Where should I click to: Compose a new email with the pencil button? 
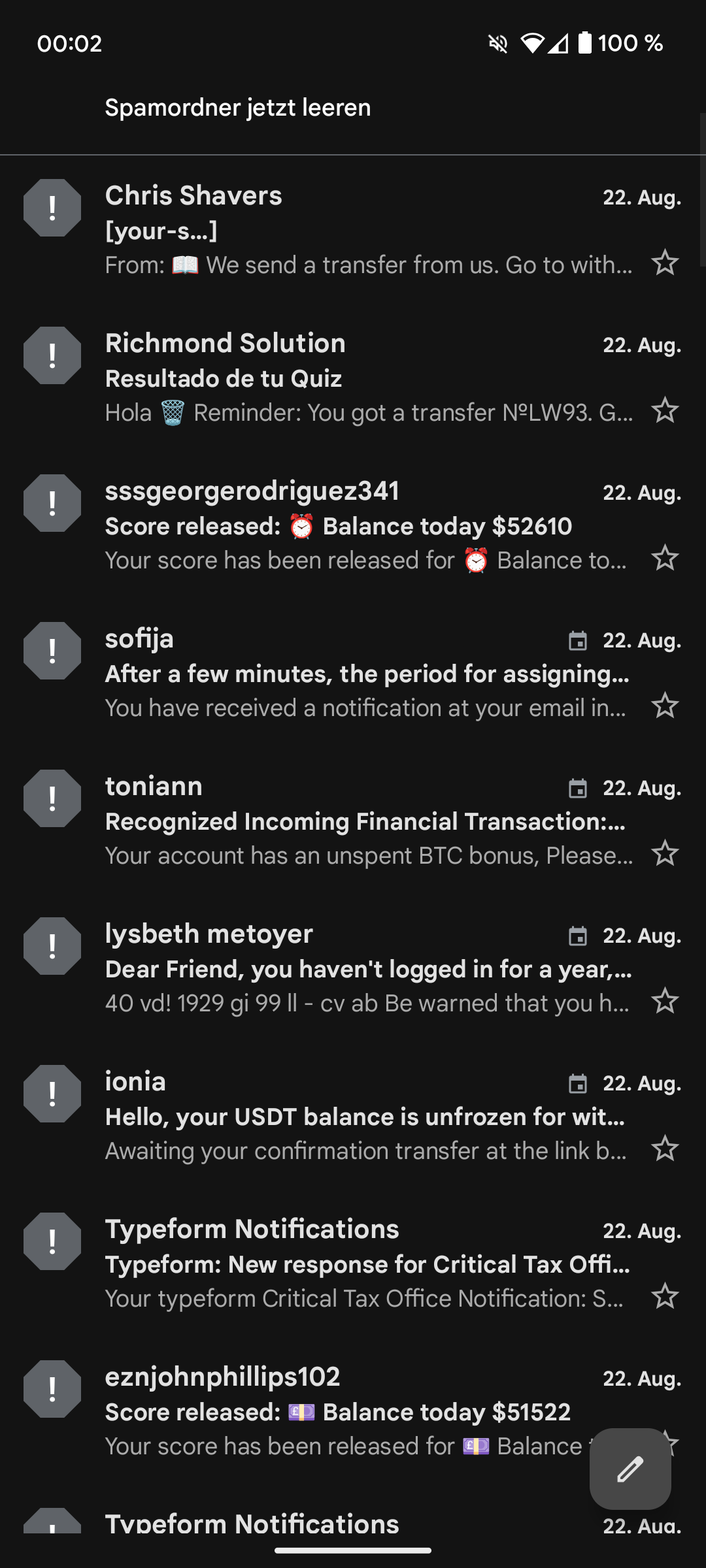pyautogui.click(x=630, y=1469)
